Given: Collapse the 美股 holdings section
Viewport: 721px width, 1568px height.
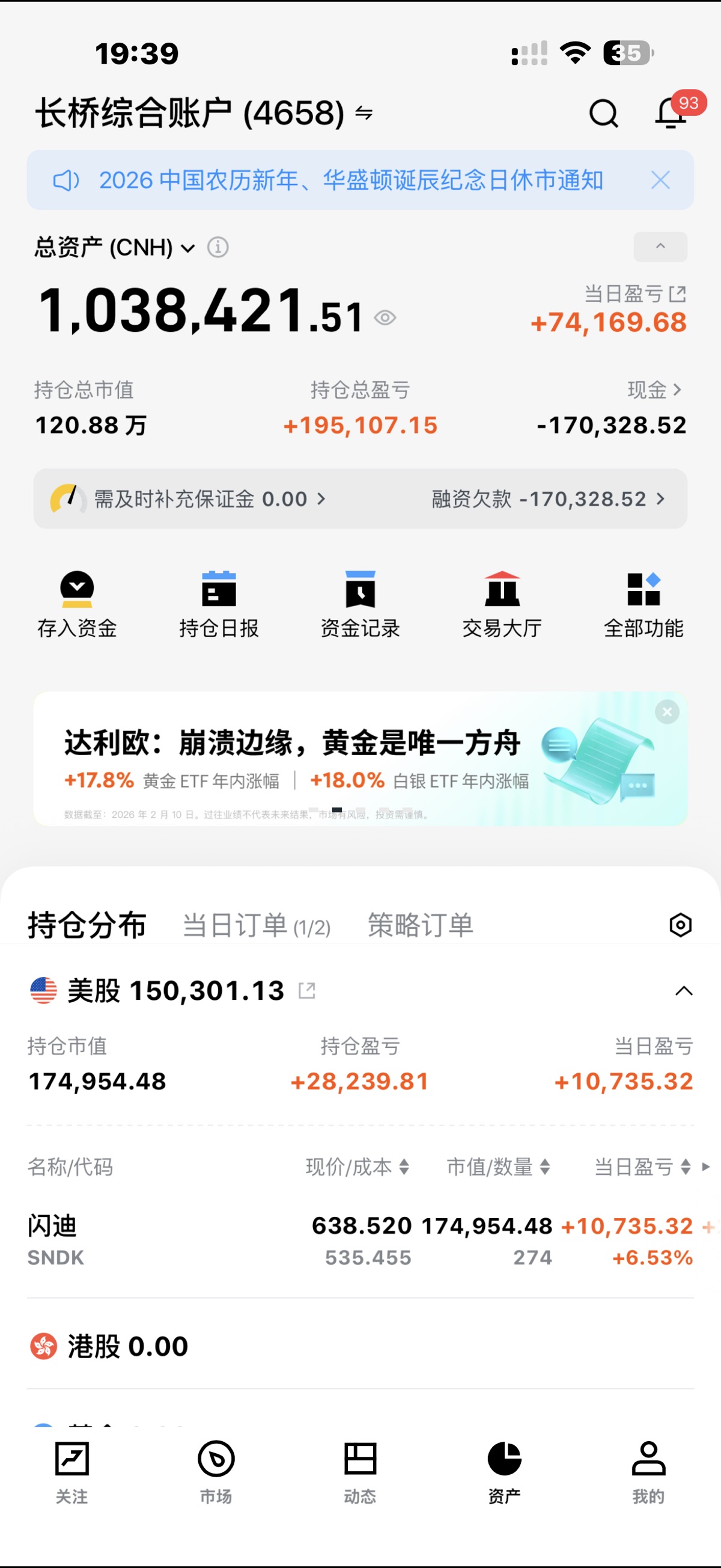Looking at the screenshot, I should pyautogui.click(x=684, y=991).
